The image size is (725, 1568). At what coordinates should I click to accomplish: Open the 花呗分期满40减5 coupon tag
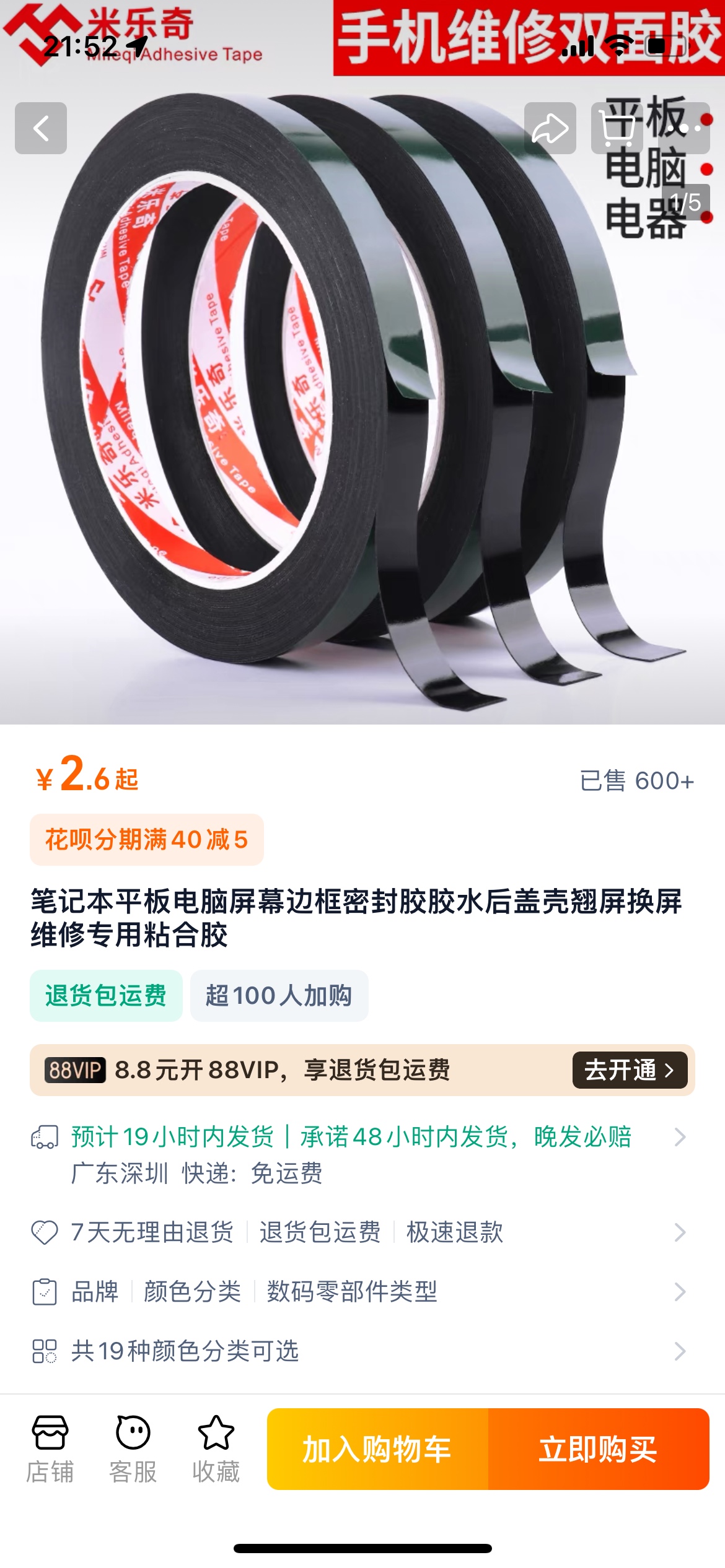[x=147, y=840]
